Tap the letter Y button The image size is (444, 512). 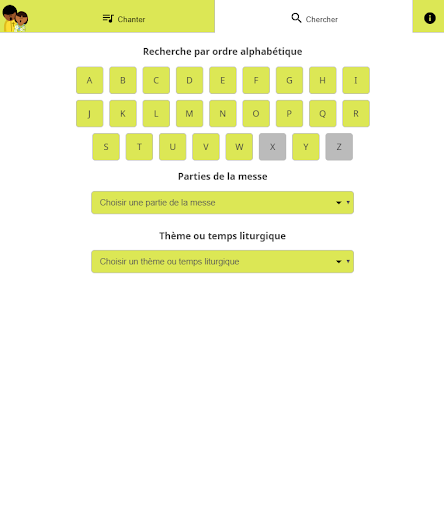click(x=306, y=147)
